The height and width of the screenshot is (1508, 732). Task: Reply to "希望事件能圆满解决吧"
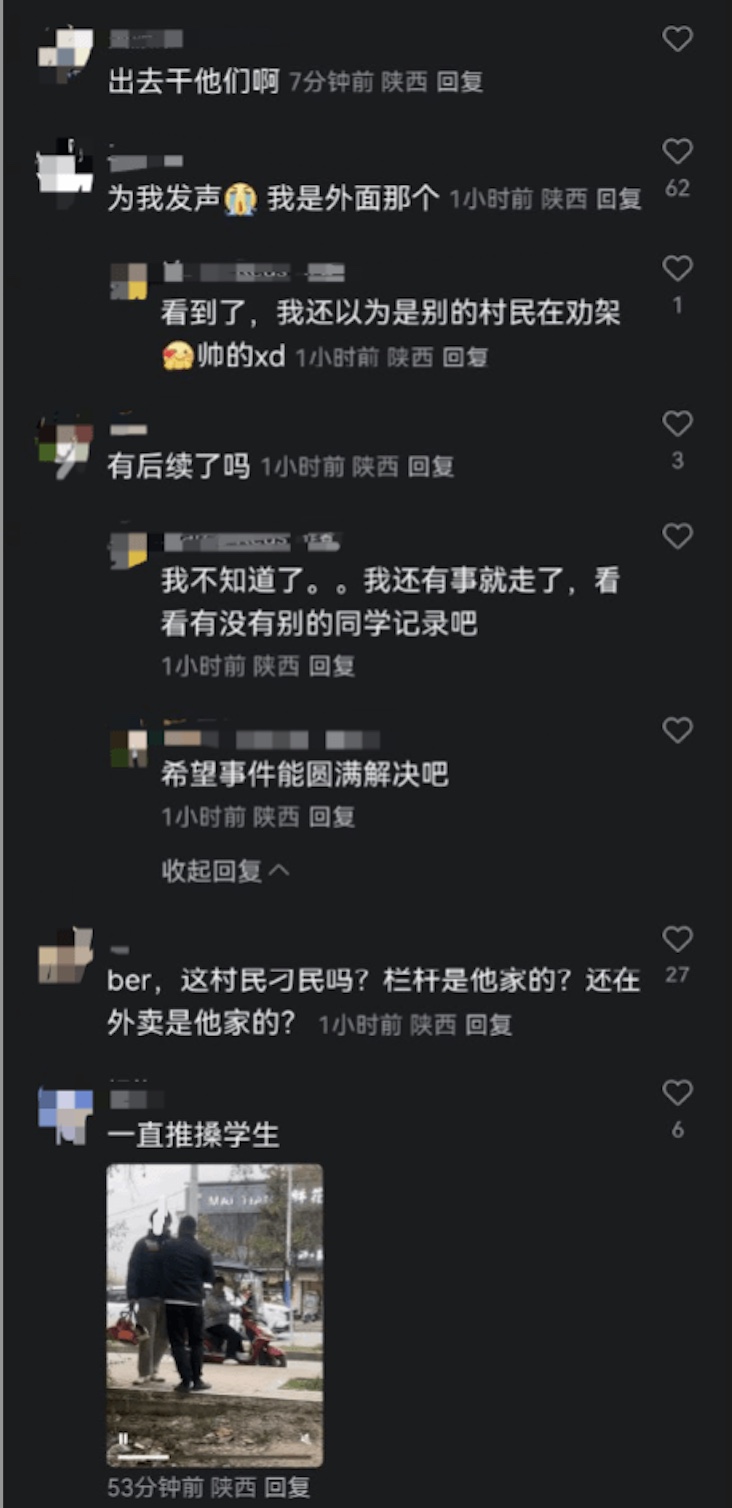point(331,817)
